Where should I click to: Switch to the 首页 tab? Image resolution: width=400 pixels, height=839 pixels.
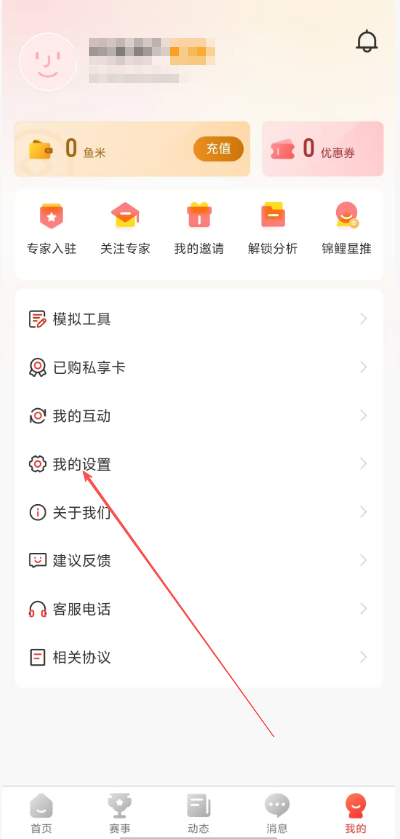[41, 814]
